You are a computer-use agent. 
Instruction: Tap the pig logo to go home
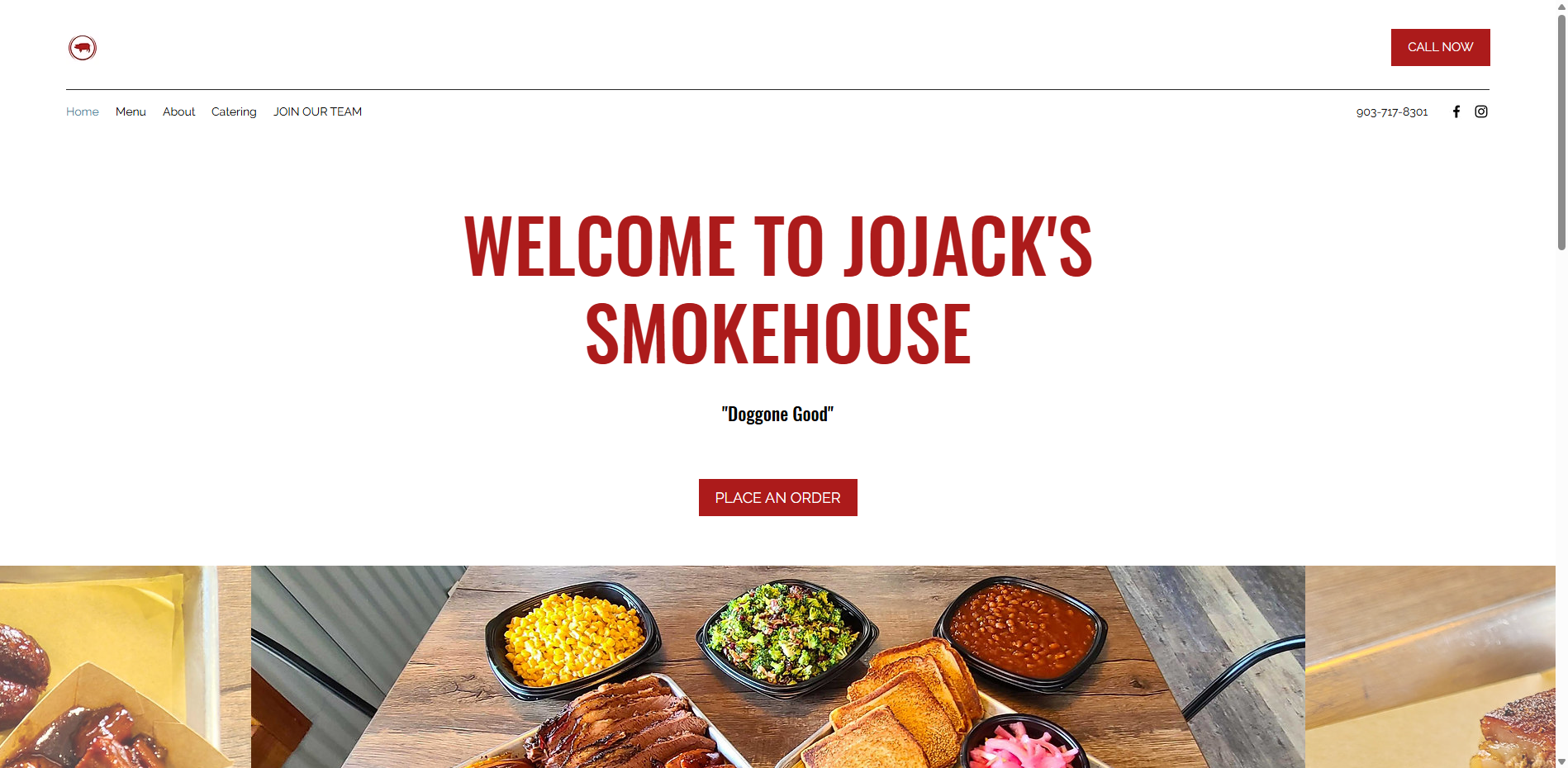coord(83,48)
